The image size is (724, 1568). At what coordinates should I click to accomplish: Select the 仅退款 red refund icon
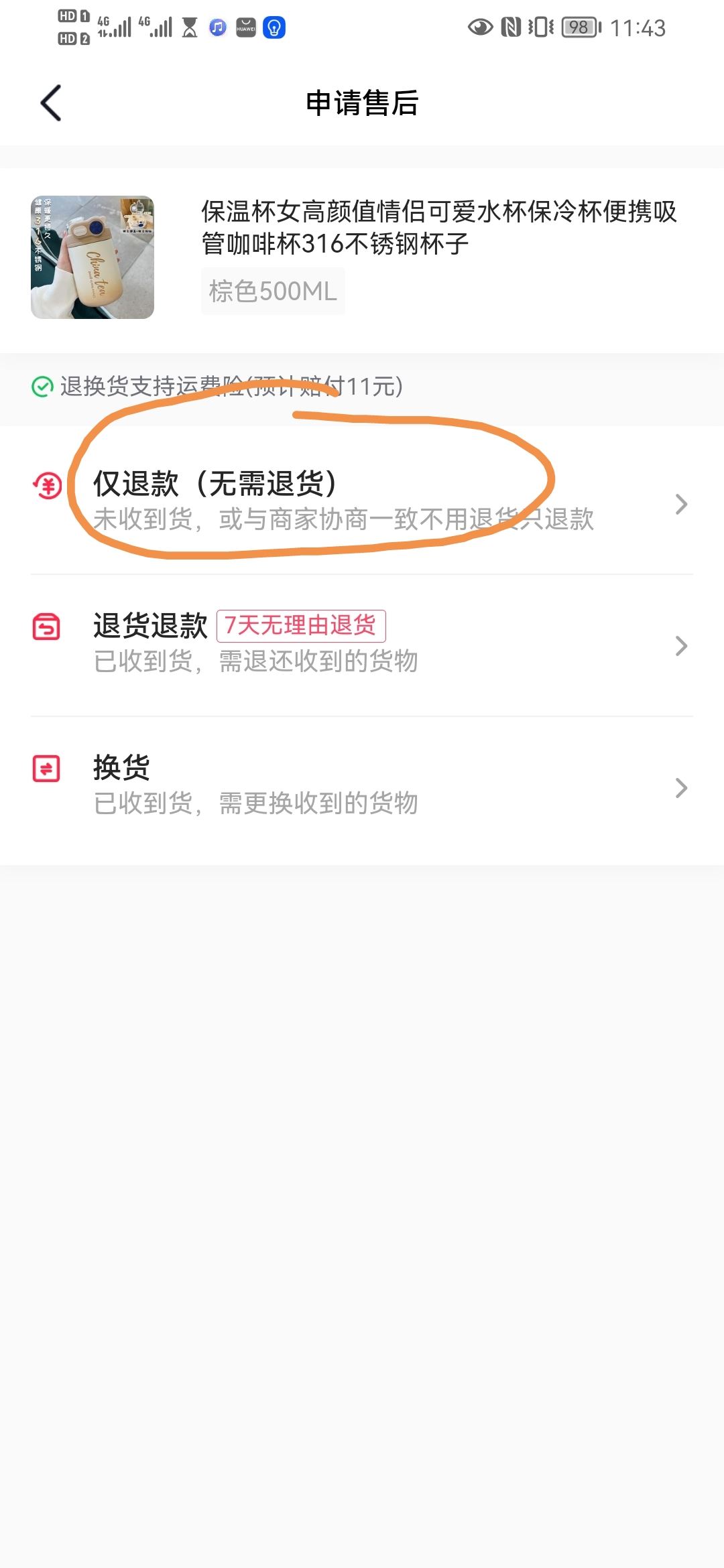coord(46,484)
